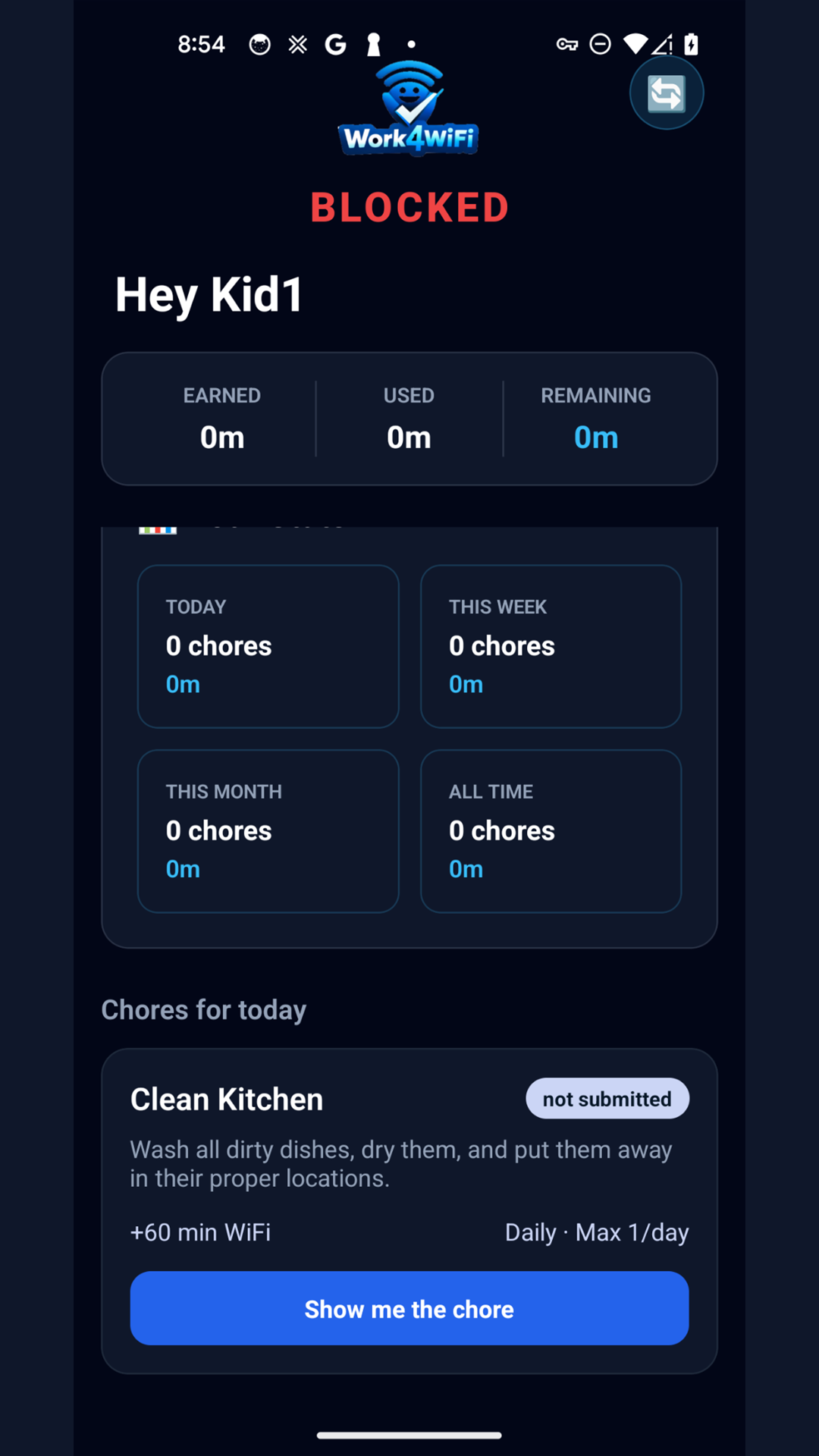Viewport: 819px width, 1456px height.
Task: Tap the battery icon in the status bar
Action: (691, 45)
